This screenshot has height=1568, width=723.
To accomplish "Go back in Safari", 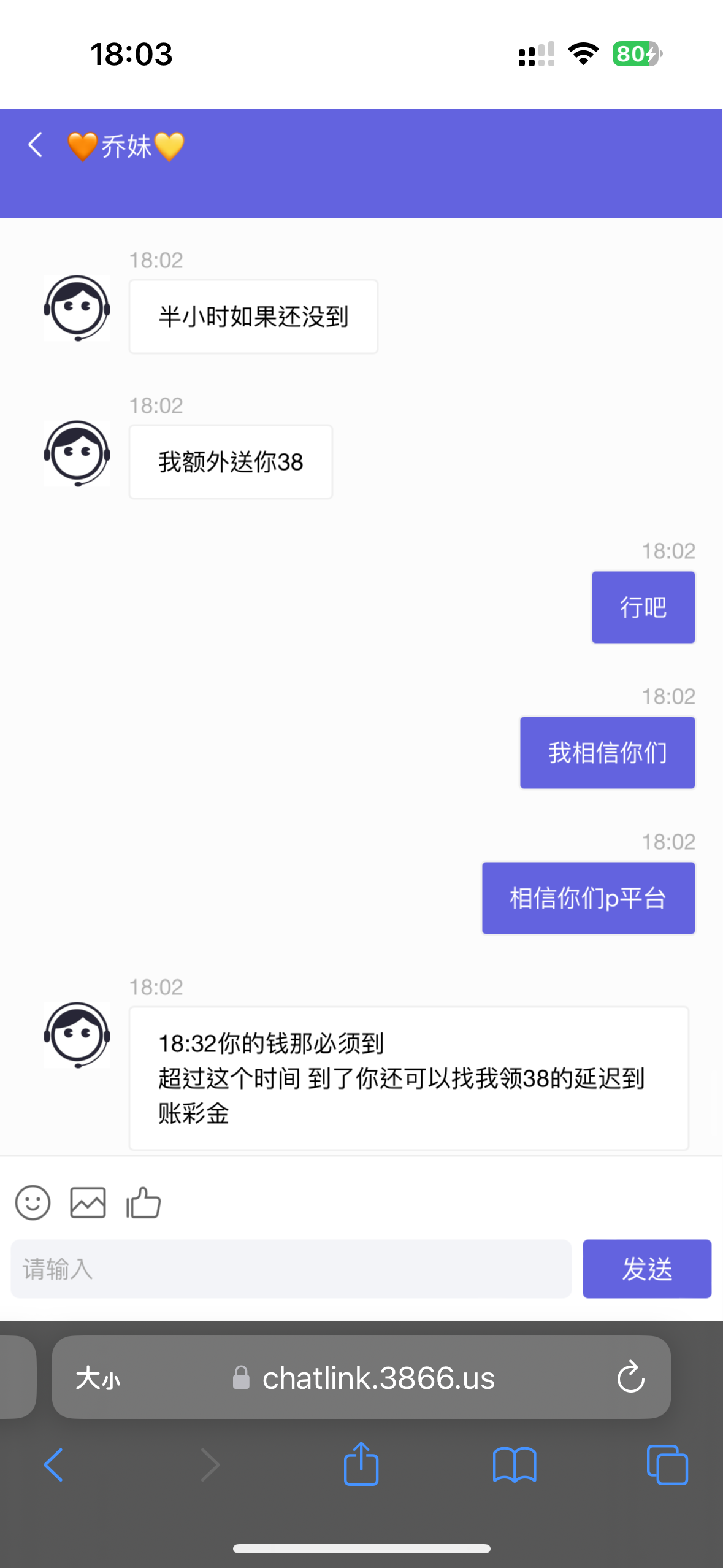I will coord(53,1465).
